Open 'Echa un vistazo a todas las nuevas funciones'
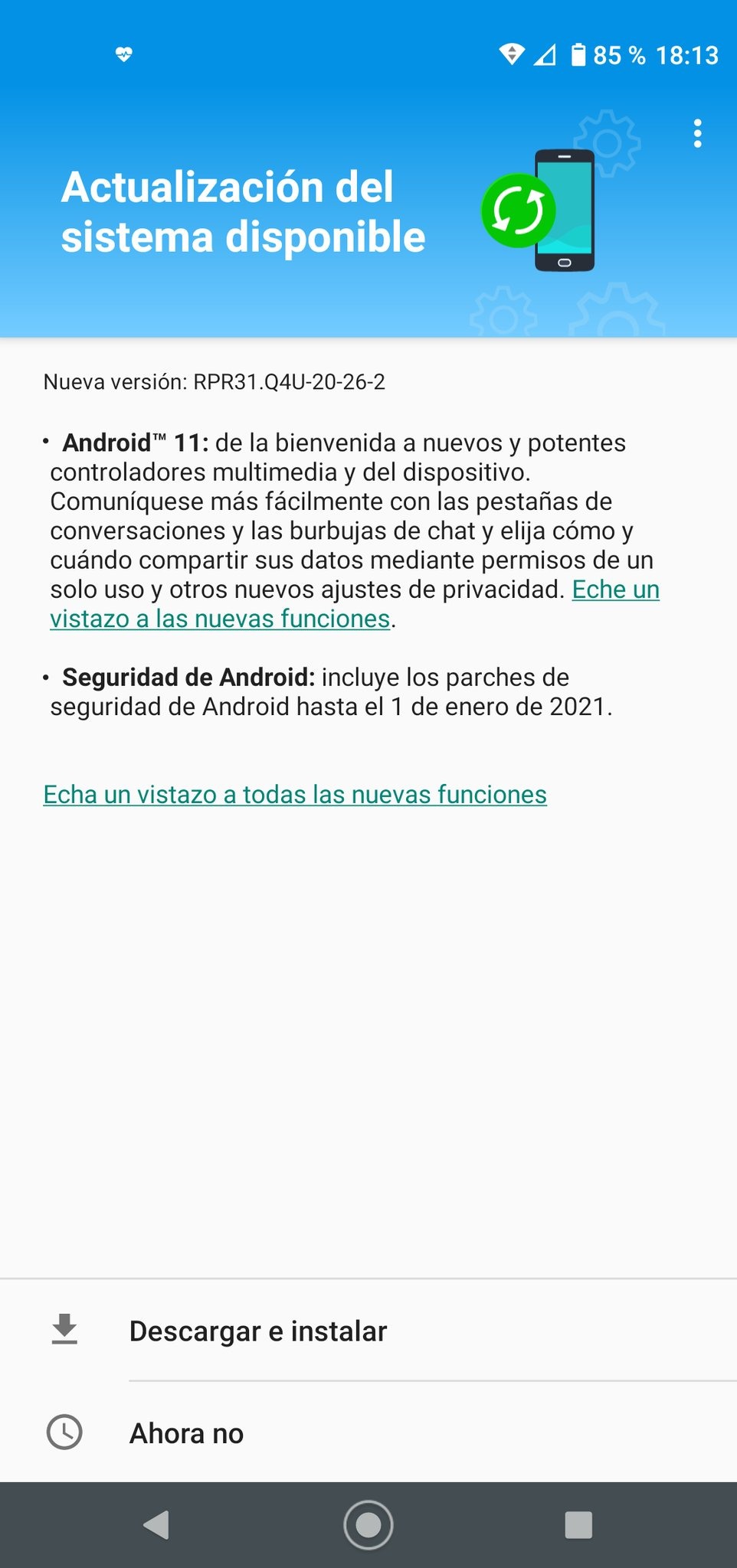This screenshot has width=737, height=1568. coord(295,795)
